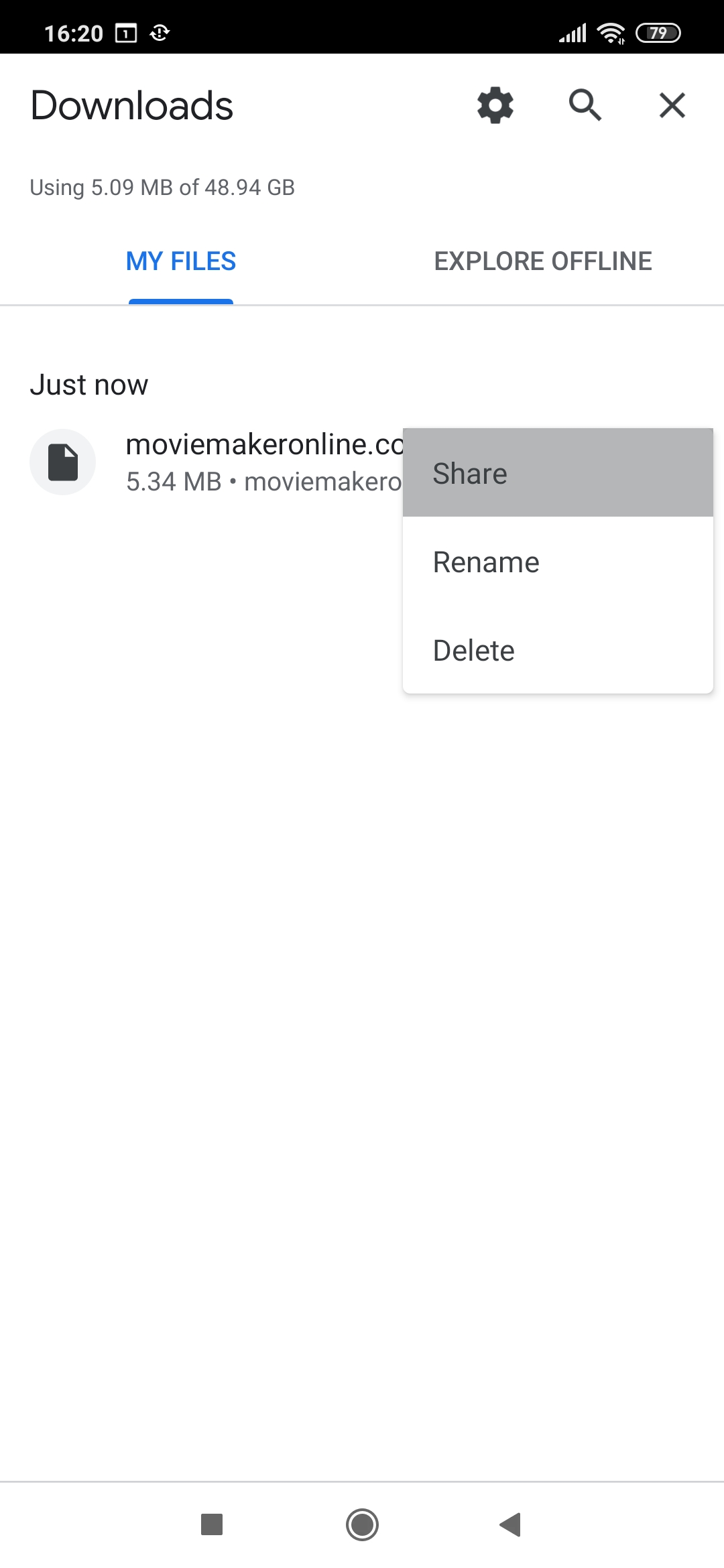Viewport: 724px width, 1568px height.
Task: Choose Rename in the popup menu
Action: [x=558, y=562]
